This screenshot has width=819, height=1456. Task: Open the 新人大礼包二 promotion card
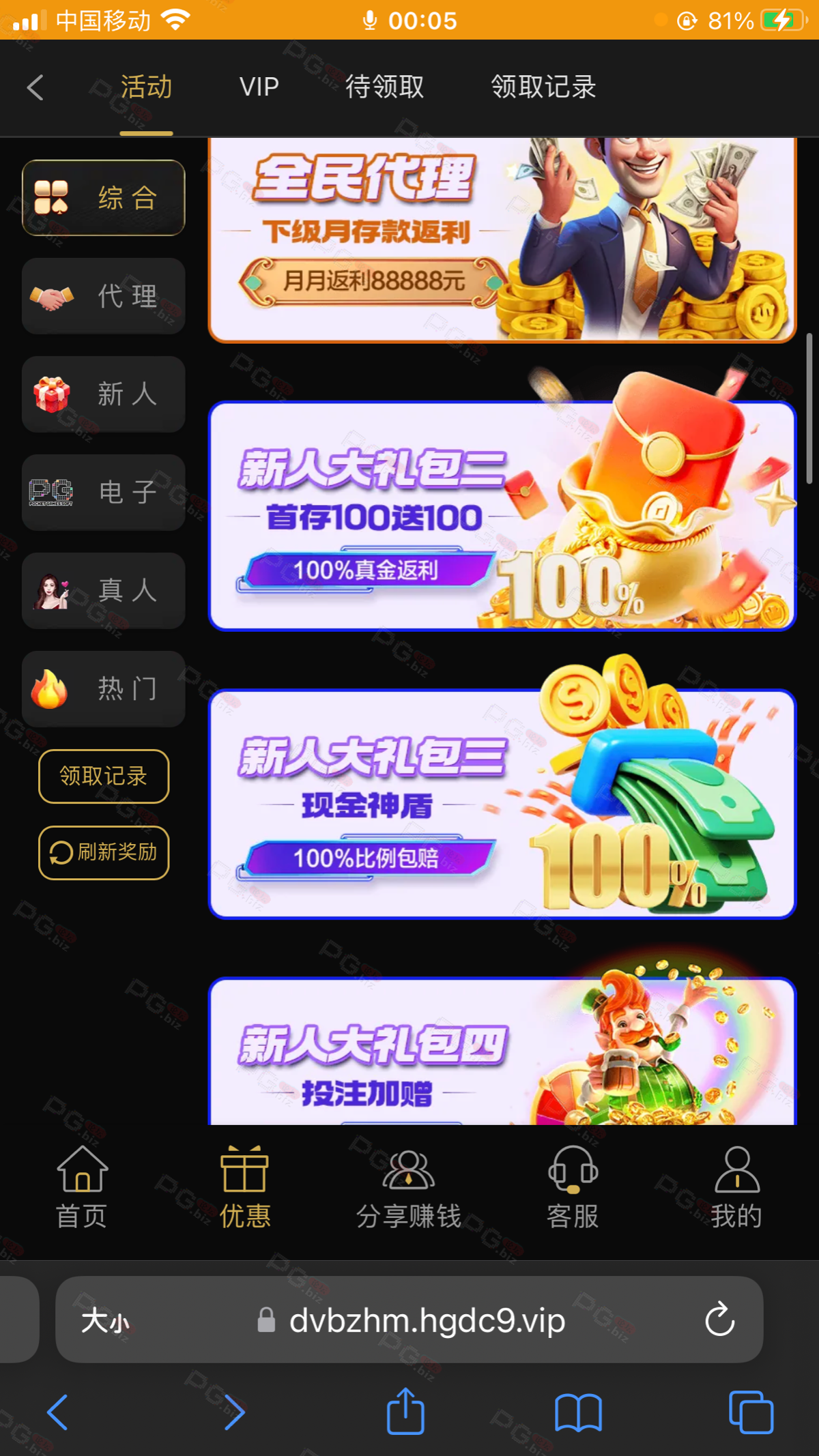[502, 516]
